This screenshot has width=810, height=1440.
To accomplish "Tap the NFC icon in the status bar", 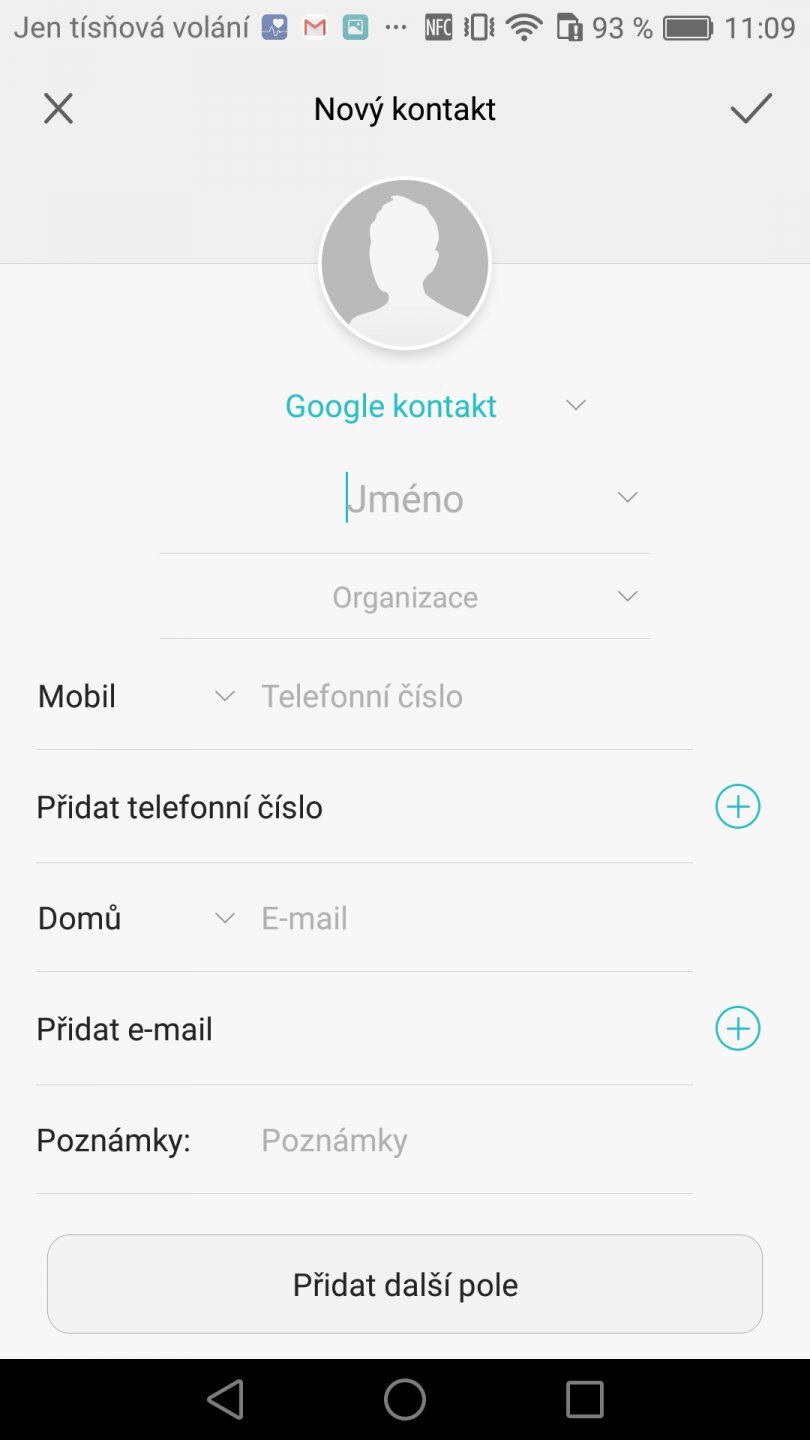I will point(438,27).
